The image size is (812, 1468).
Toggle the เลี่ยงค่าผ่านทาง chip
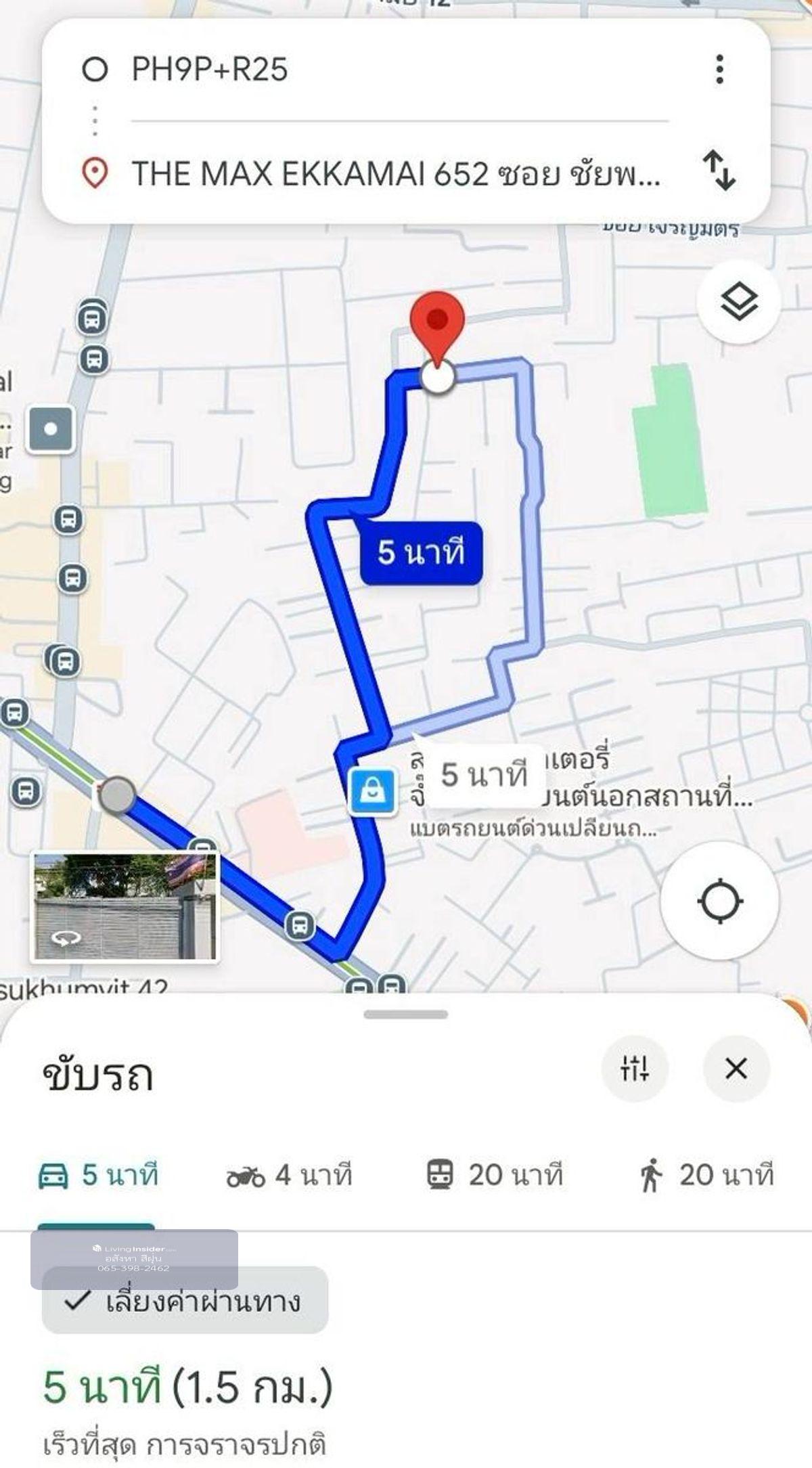pos(185,1301)
